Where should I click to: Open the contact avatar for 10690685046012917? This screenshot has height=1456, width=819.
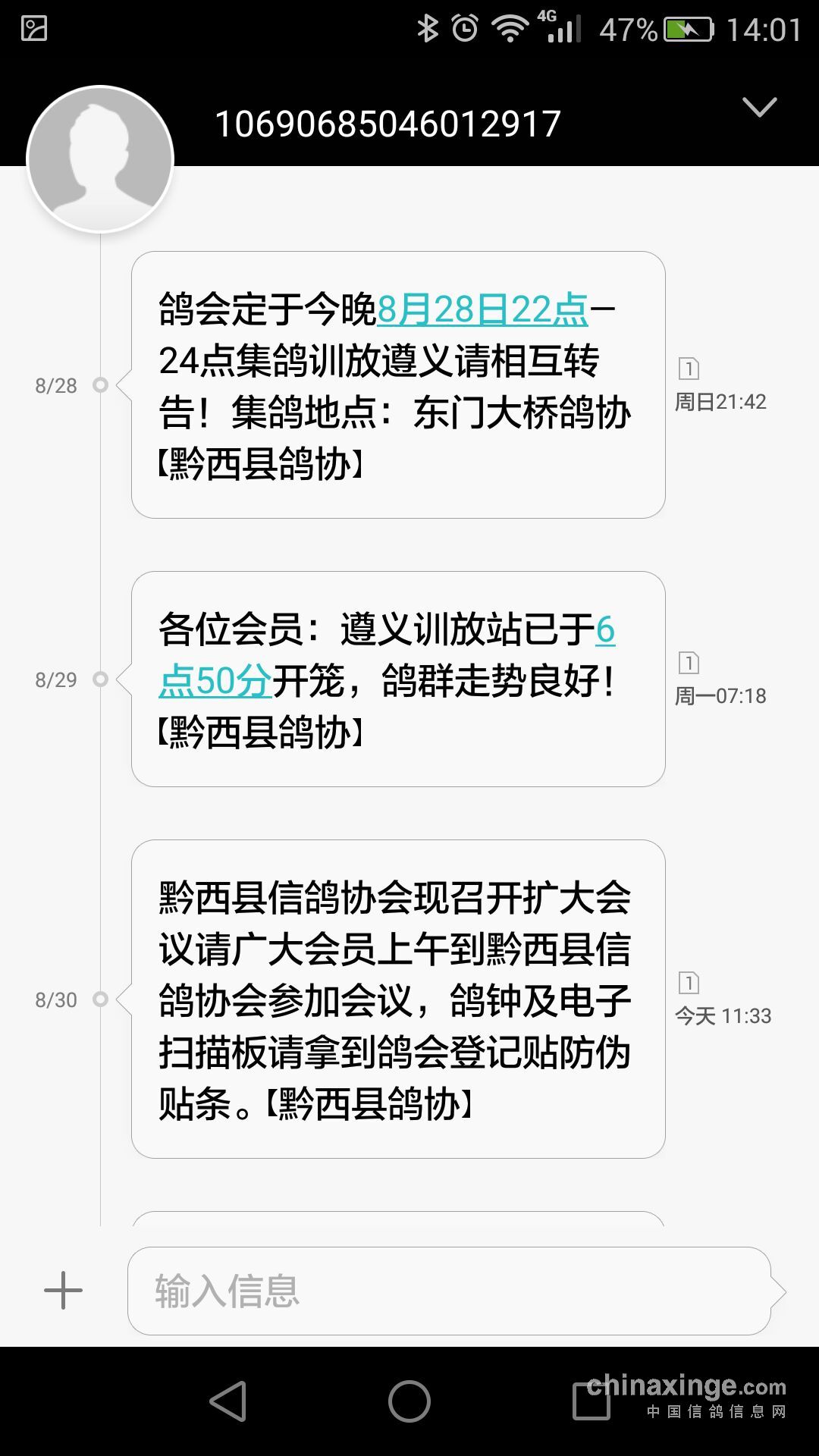pos(100,158)
